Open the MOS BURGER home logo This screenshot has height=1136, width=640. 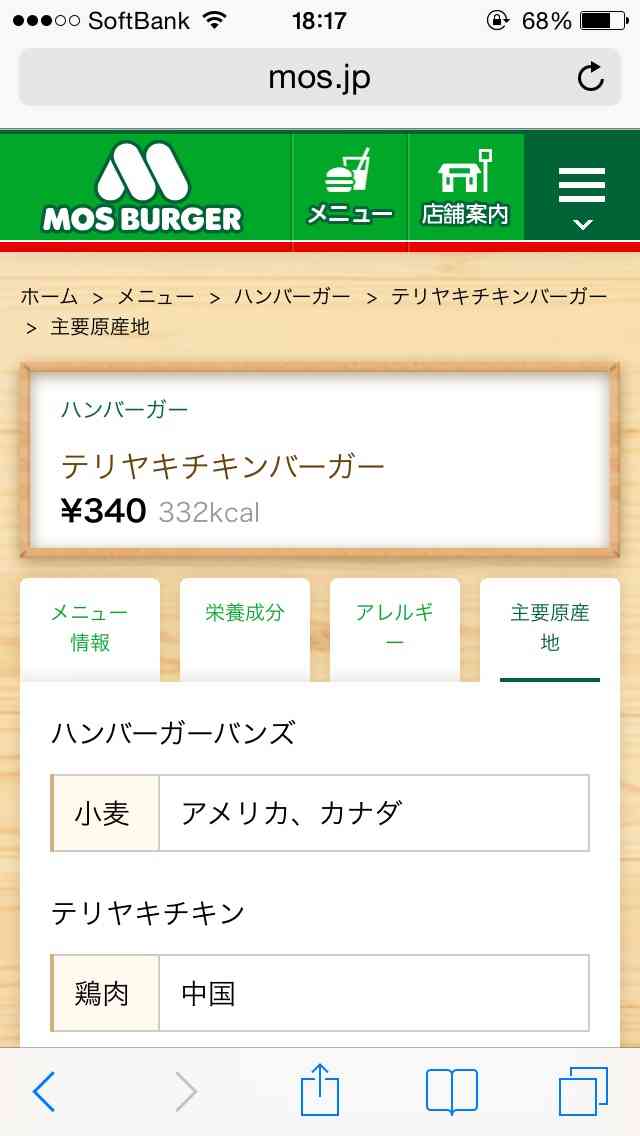142,188
